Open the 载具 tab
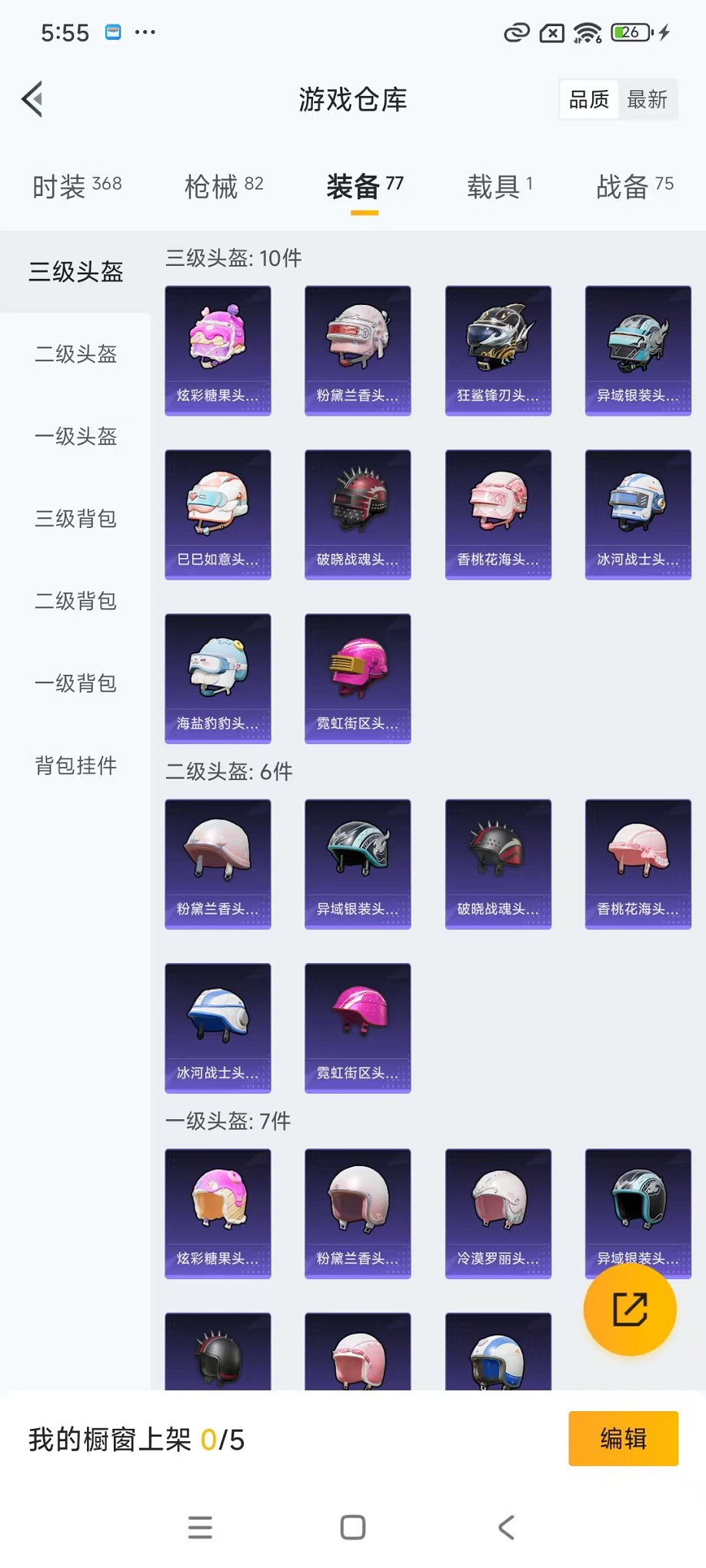The width and height of the screenshot is (706, 1568). pos(499,186)
